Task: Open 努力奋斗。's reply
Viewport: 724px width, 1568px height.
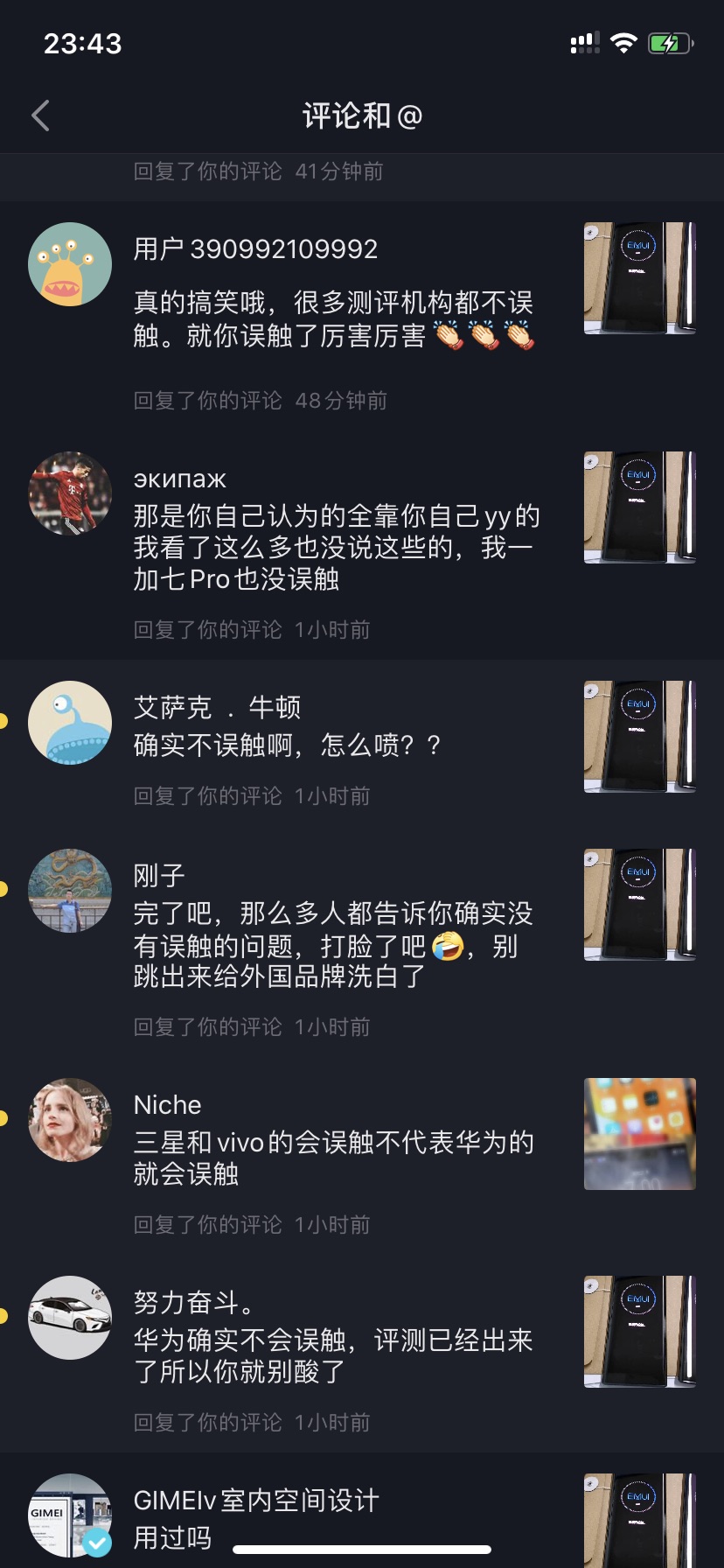Action: click(x=362, y=1354)
